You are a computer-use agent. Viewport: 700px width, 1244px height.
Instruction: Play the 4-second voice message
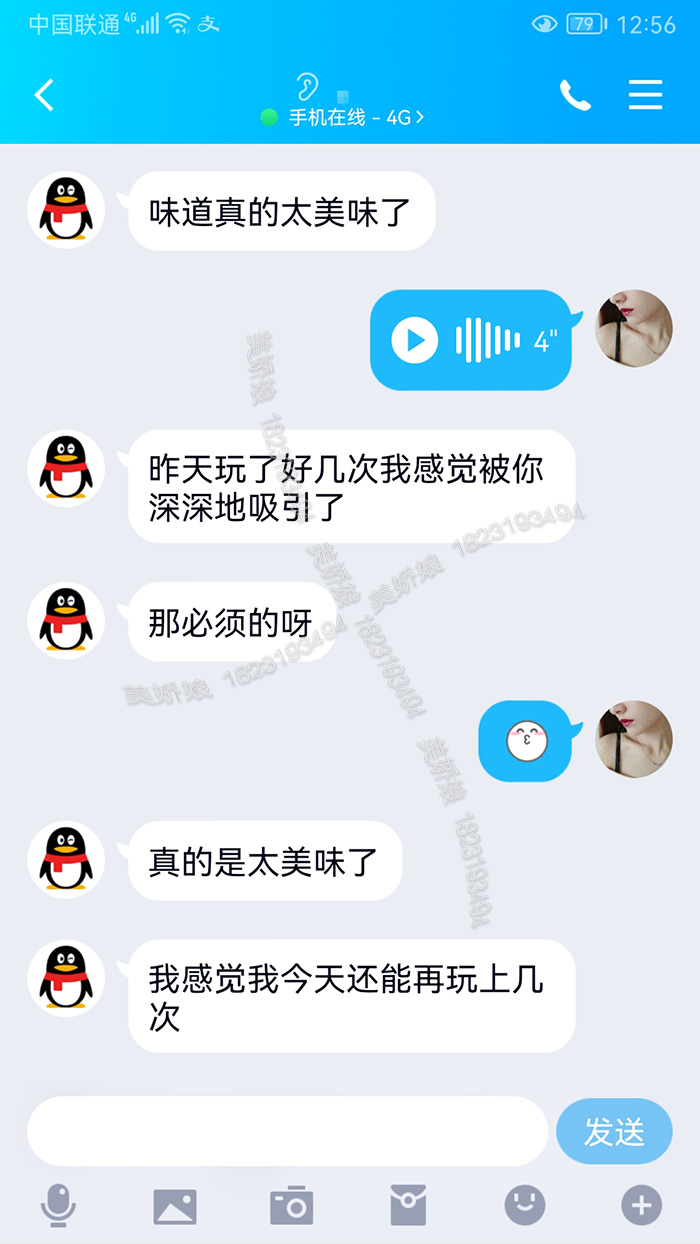pyautogui.click(x=414, y=340)
